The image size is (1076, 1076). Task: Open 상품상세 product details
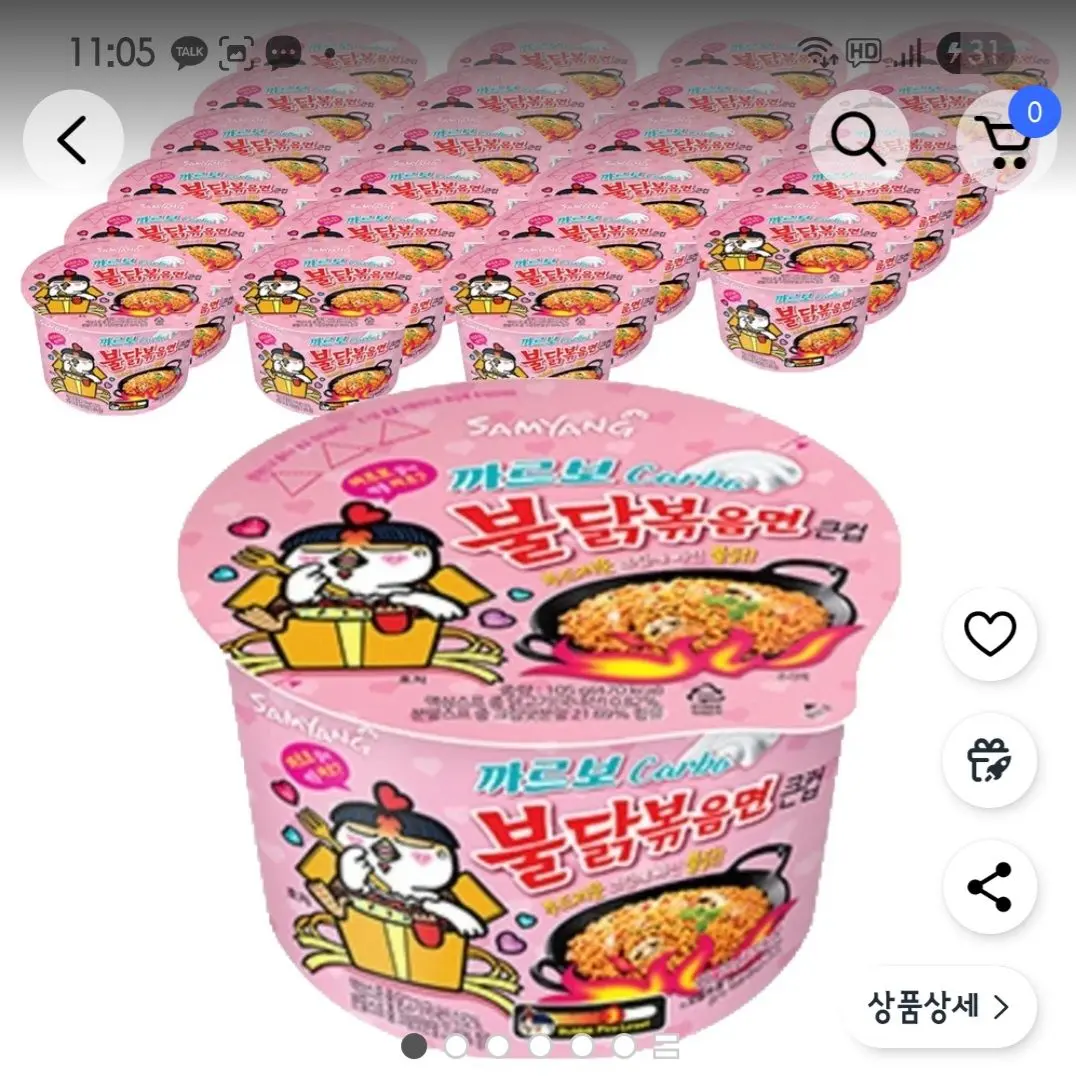pyautogui.click(x=938, y=1006)
